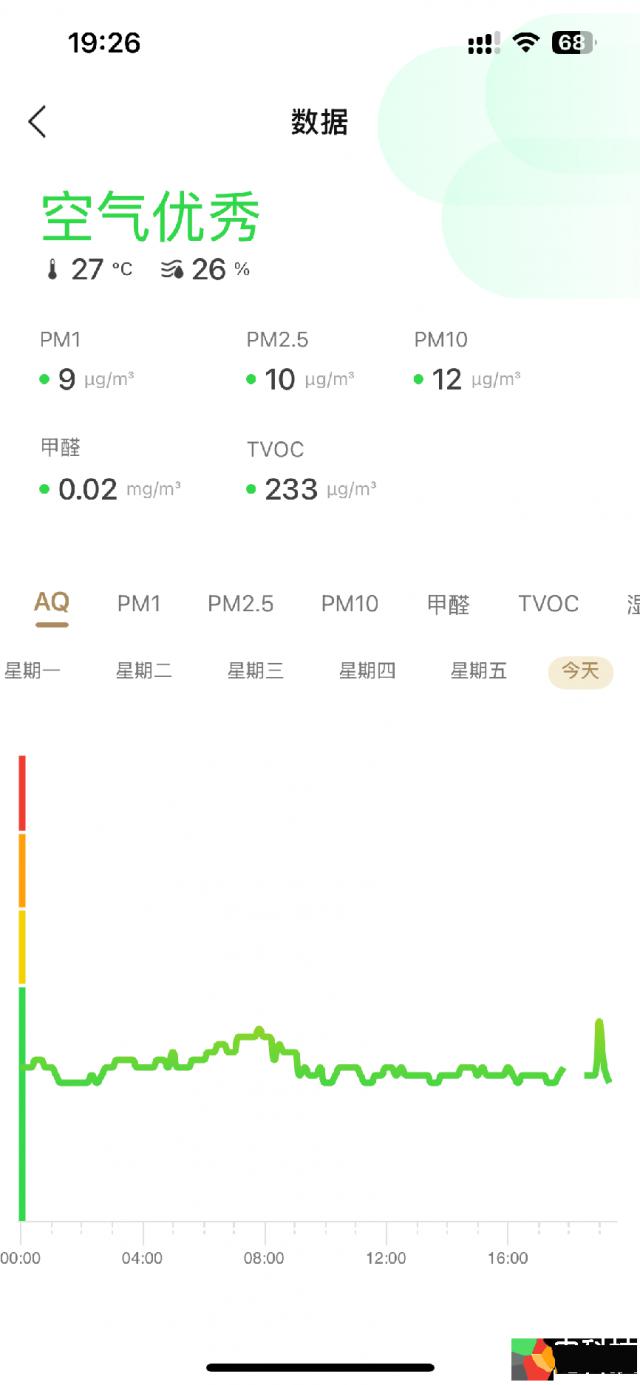Image resolution: width=640 pixels, height=1385 pixels.
Task: Select 星期一 in the day selector
Action: coord(33,671)
